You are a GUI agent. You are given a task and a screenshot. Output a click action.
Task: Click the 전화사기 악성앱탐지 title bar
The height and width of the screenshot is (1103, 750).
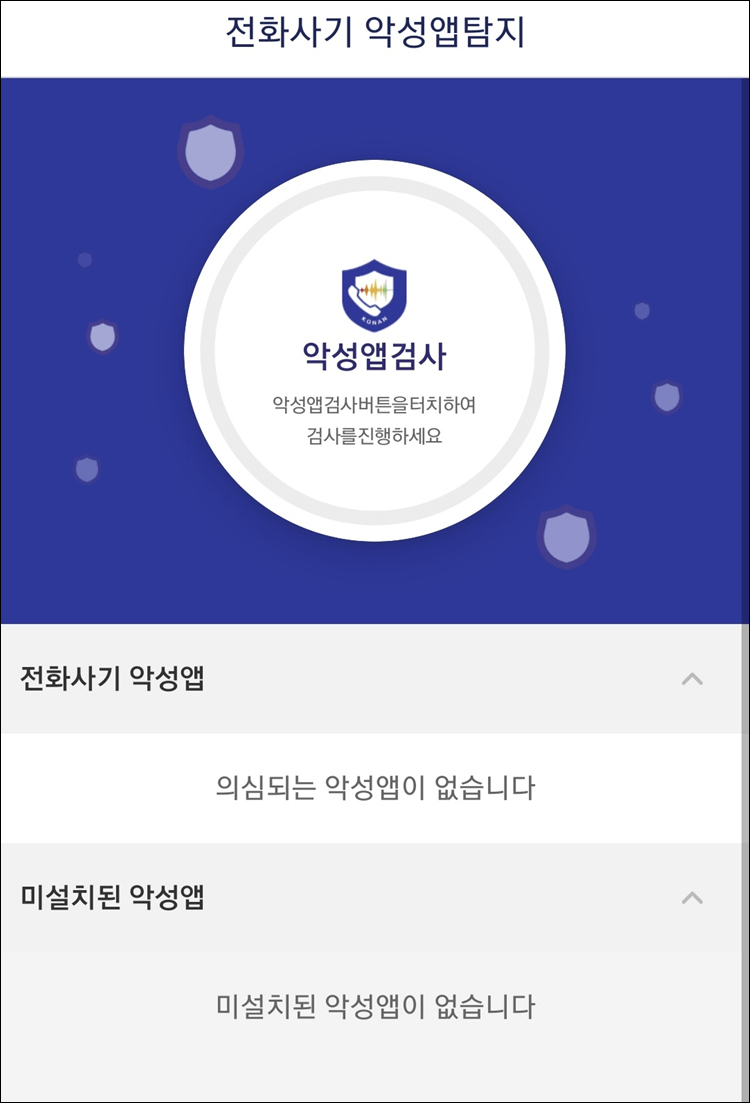click(375, 33)
